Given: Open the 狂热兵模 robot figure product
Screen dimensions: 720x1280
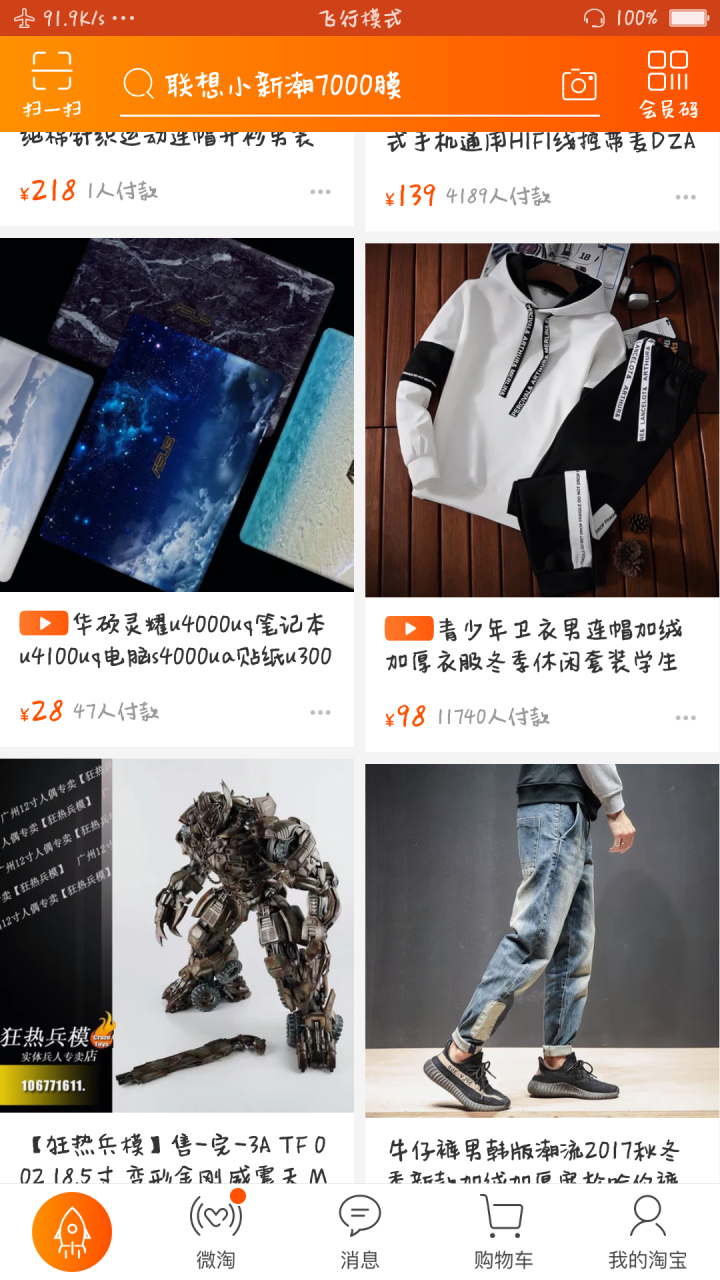Looking at the screenshot, I should click(x=177, y=935).
